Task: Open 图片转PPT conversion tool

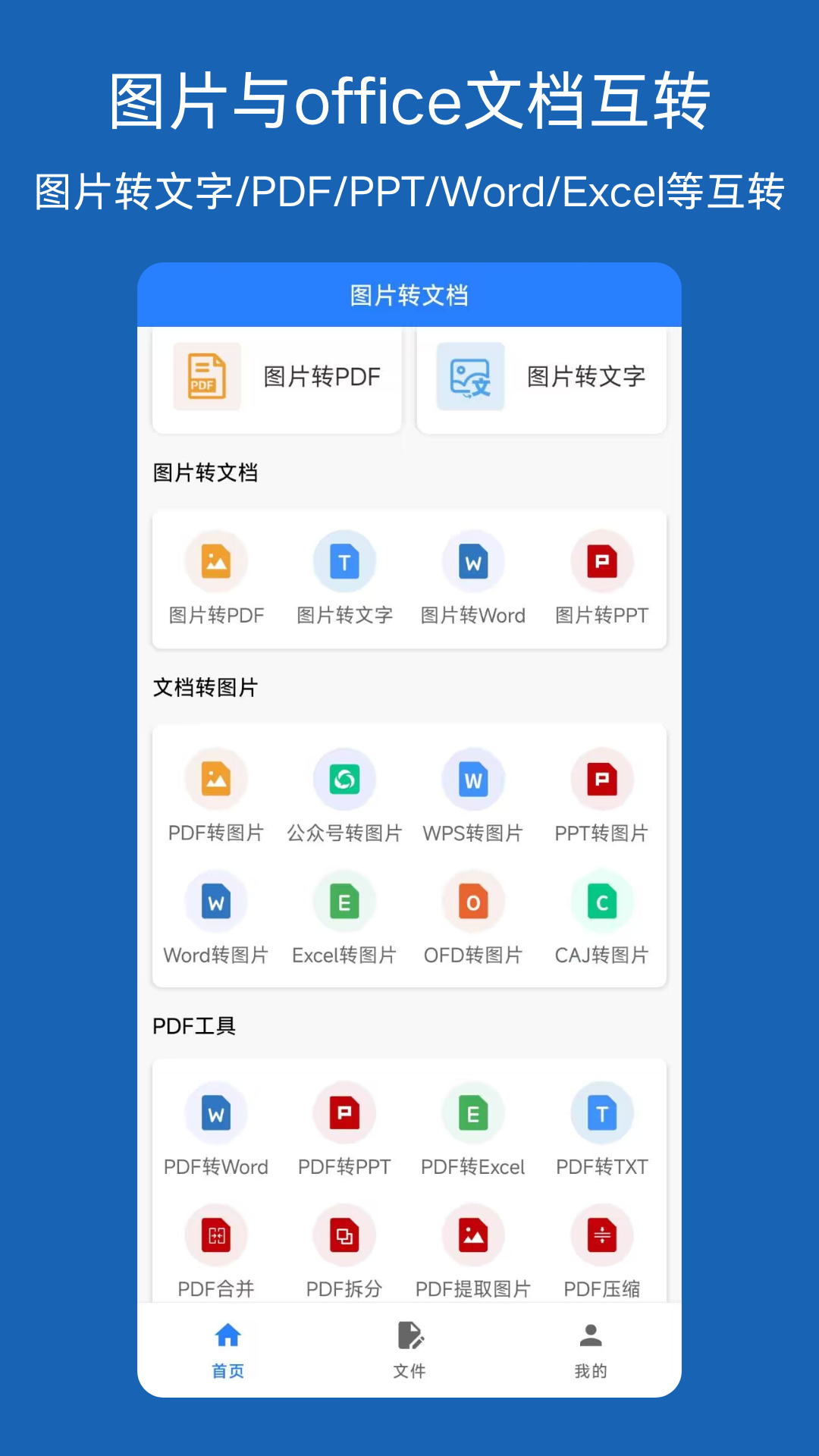Action: [x=601, y=561]
